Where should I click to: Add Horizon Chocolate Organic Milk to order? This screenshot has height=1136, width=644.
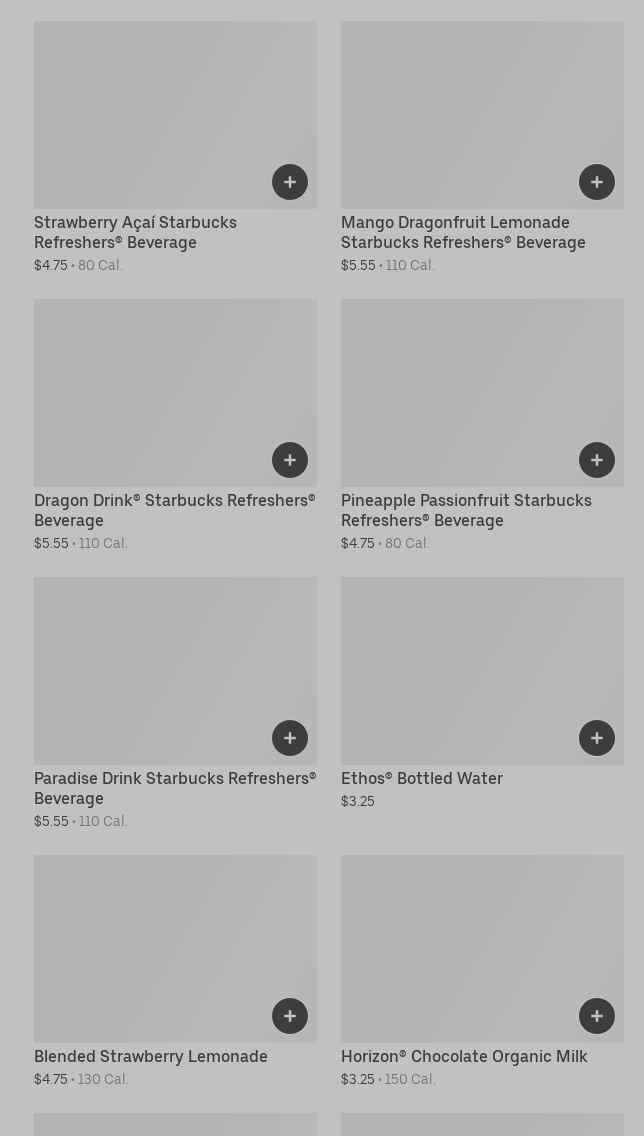click(x=597, y=1016)
